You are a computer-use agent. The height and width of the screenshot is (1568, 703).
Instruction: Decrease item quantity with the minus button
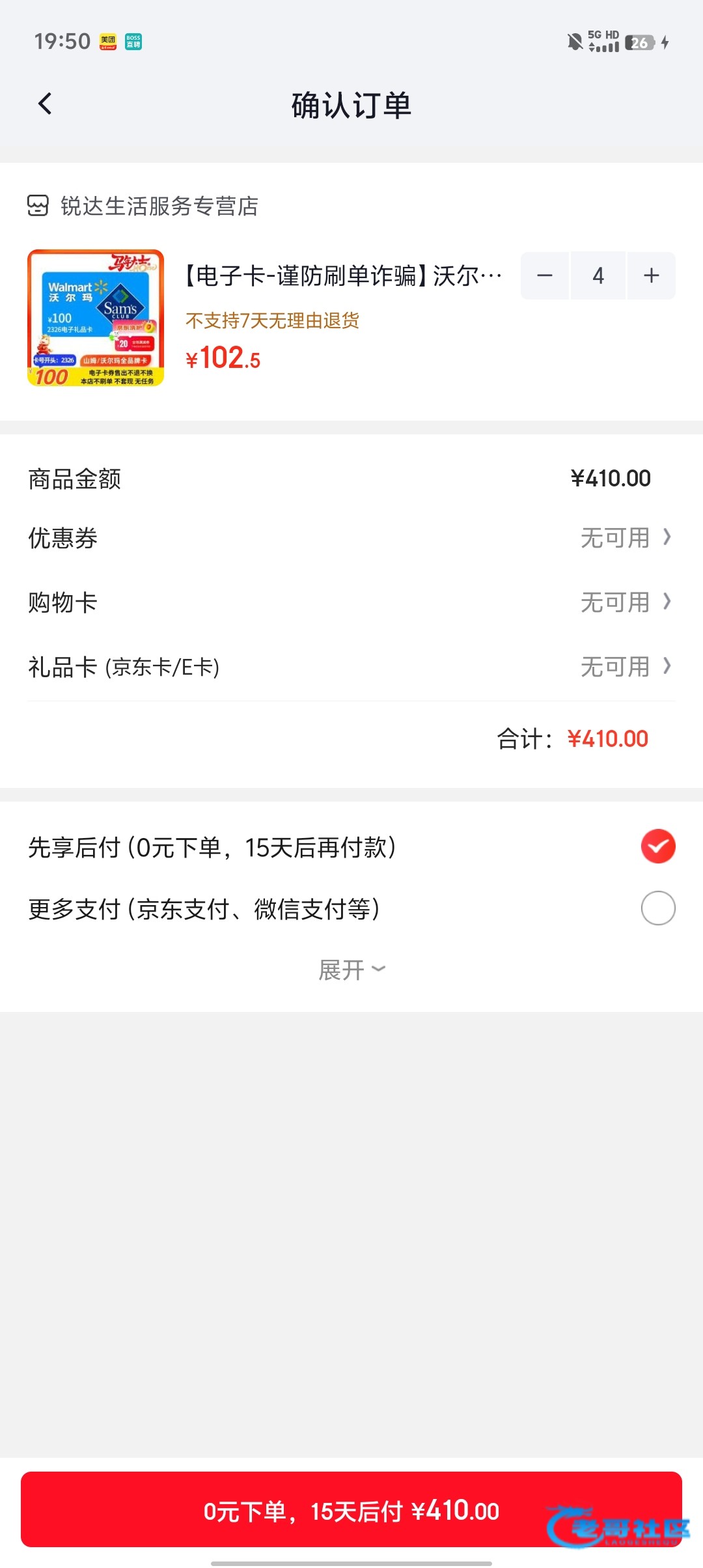(545, 276)
